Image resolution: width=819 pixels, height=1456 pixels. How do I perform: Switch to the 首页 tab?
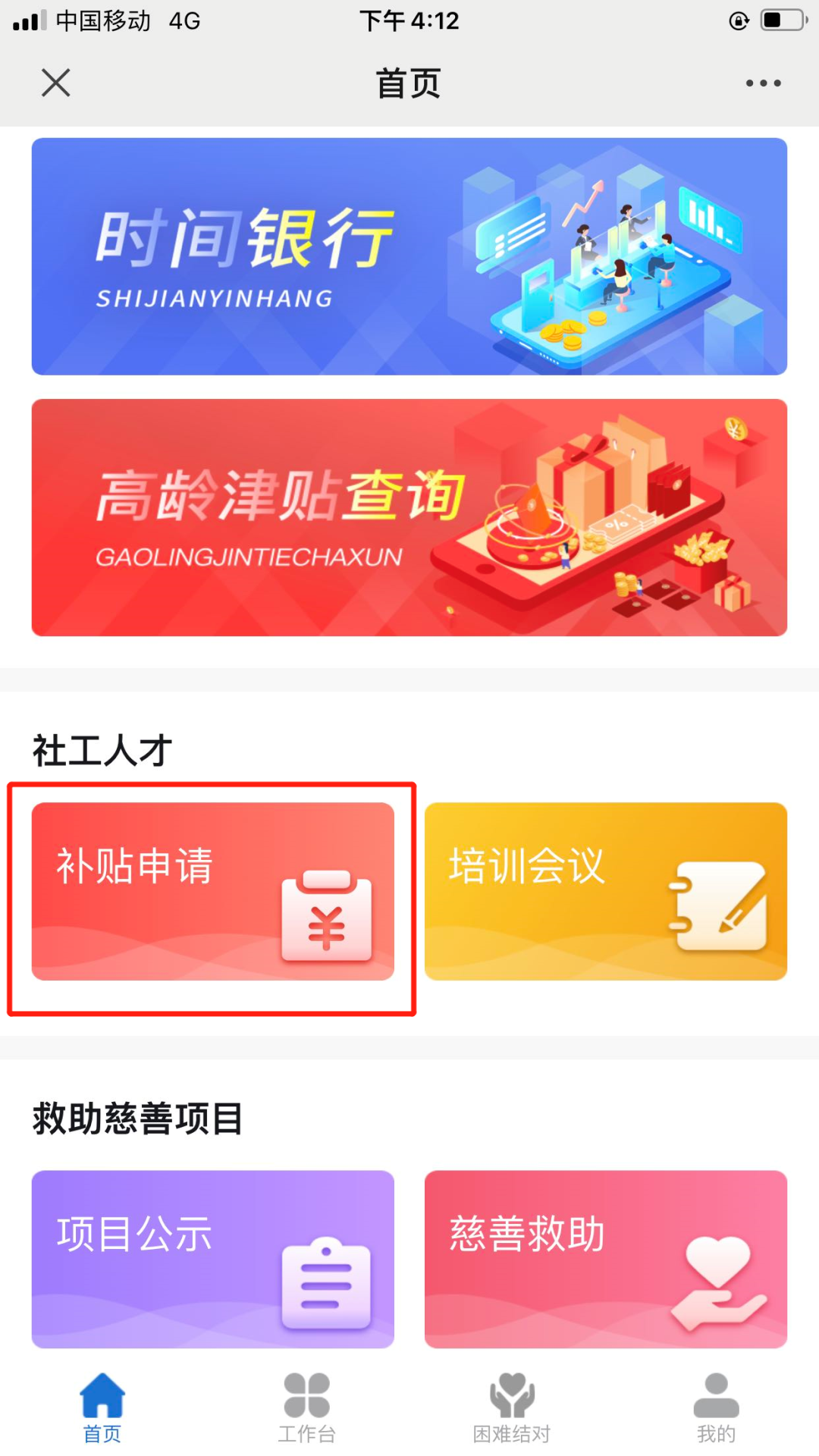(102, 1407)
